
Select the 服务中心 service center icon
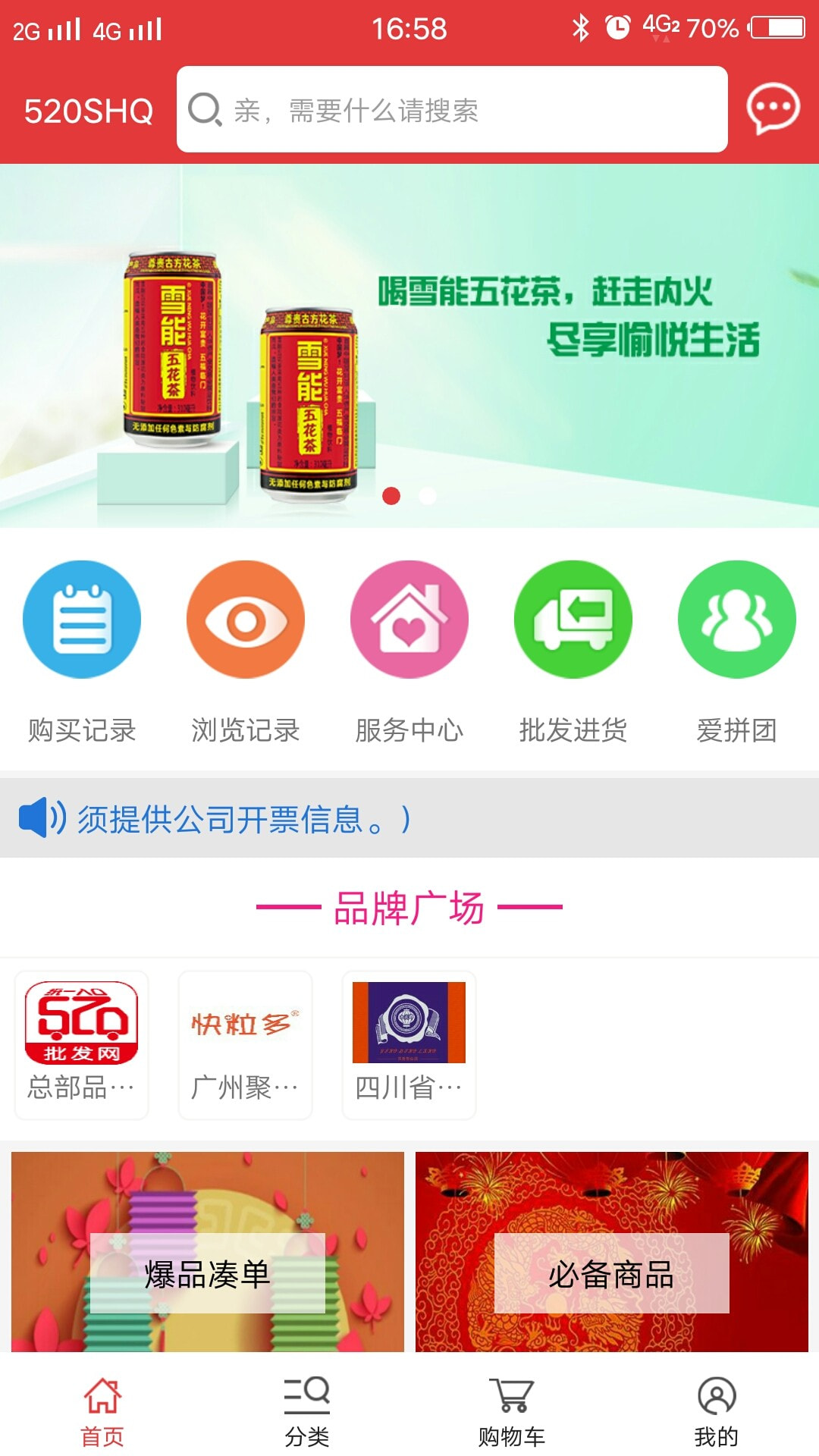409,620
